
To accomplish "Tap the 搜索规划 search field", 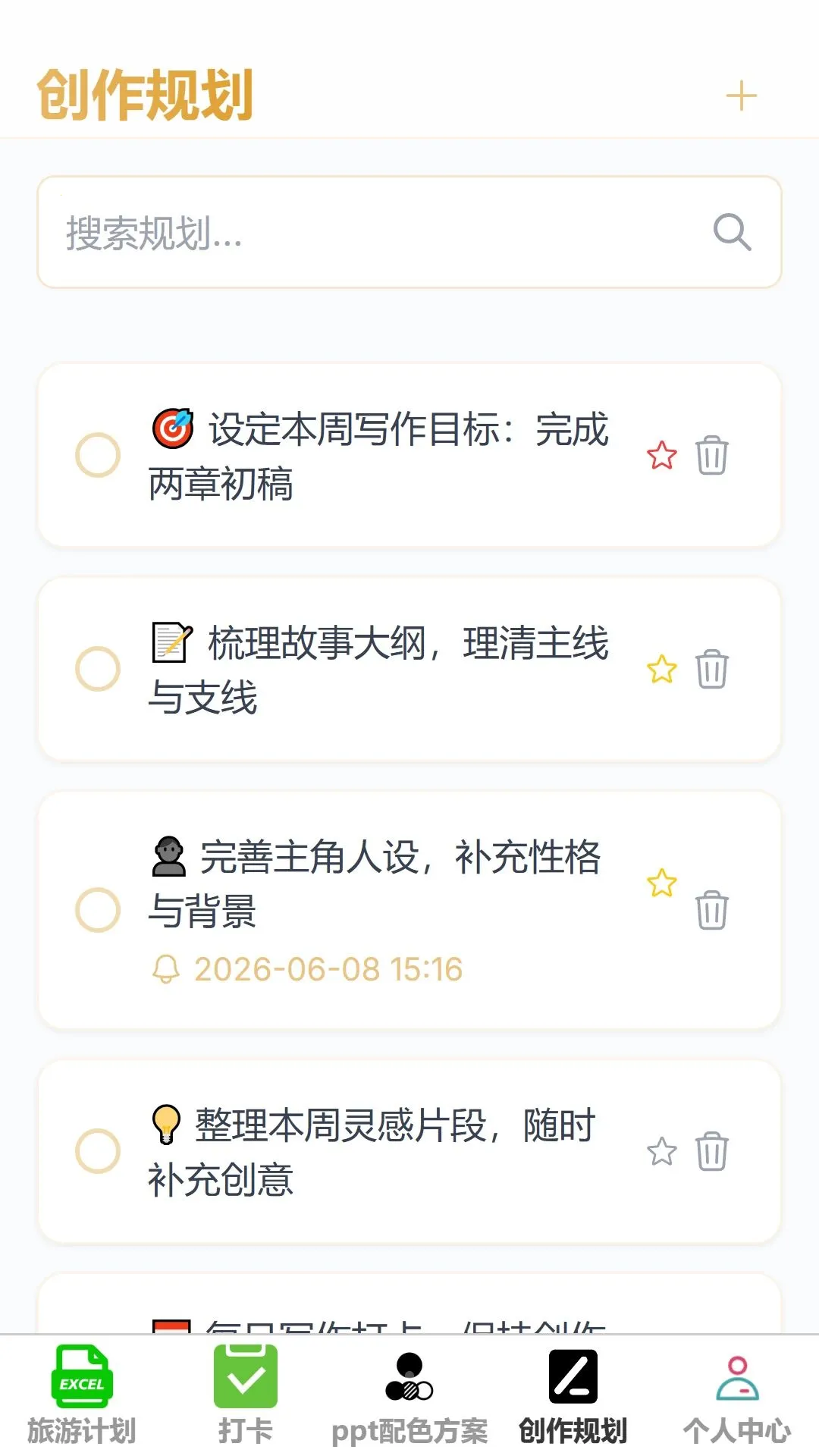I will click(409, 232).
